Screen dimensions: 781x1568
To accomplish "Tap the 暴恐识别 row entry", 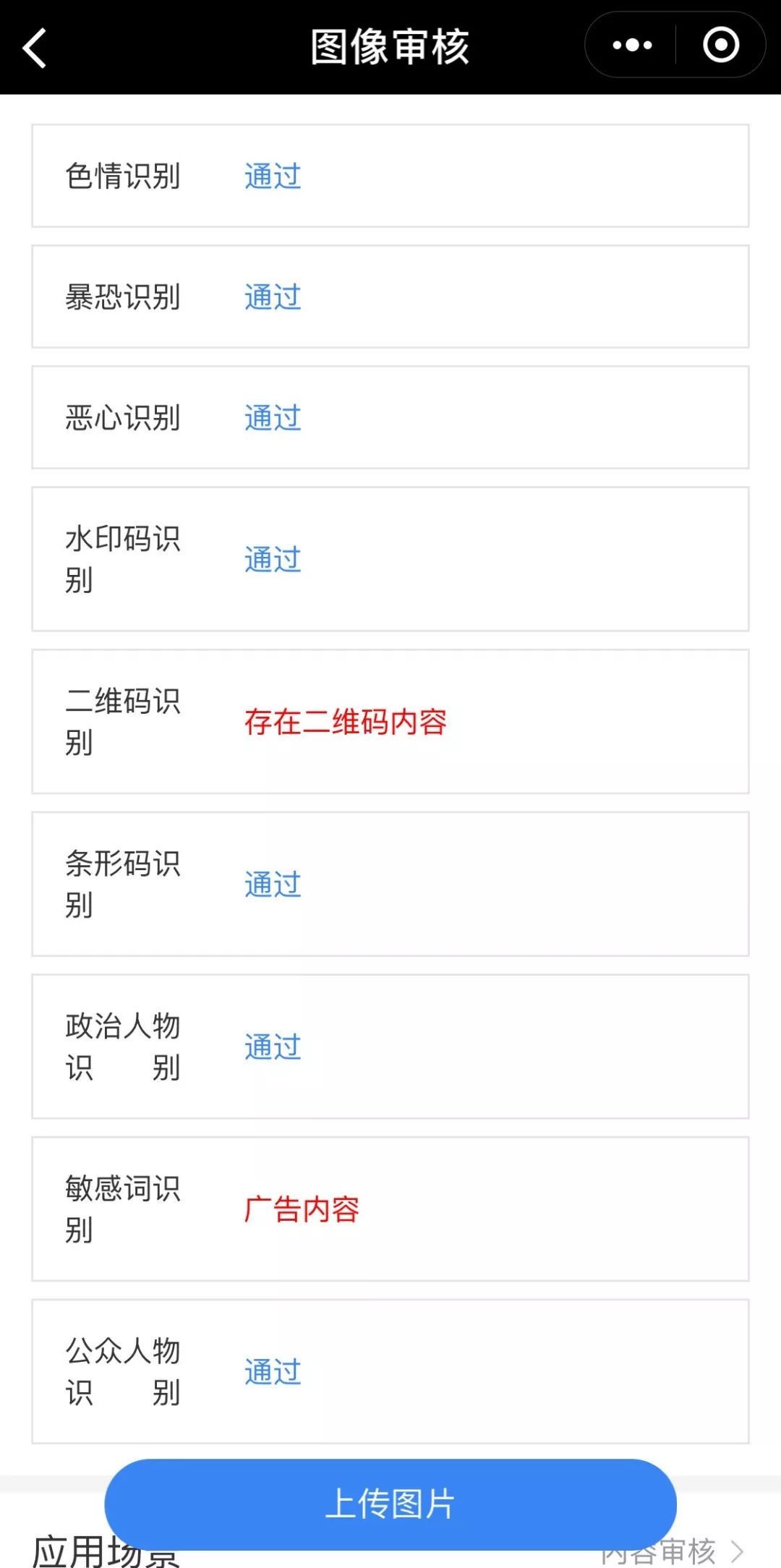I will point(390,297).
